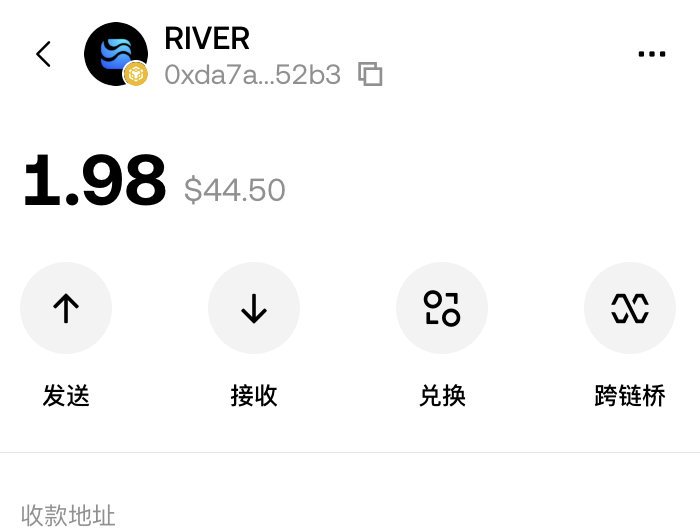
Task: Open 接收 to receive RIVER
Action: 254,309
